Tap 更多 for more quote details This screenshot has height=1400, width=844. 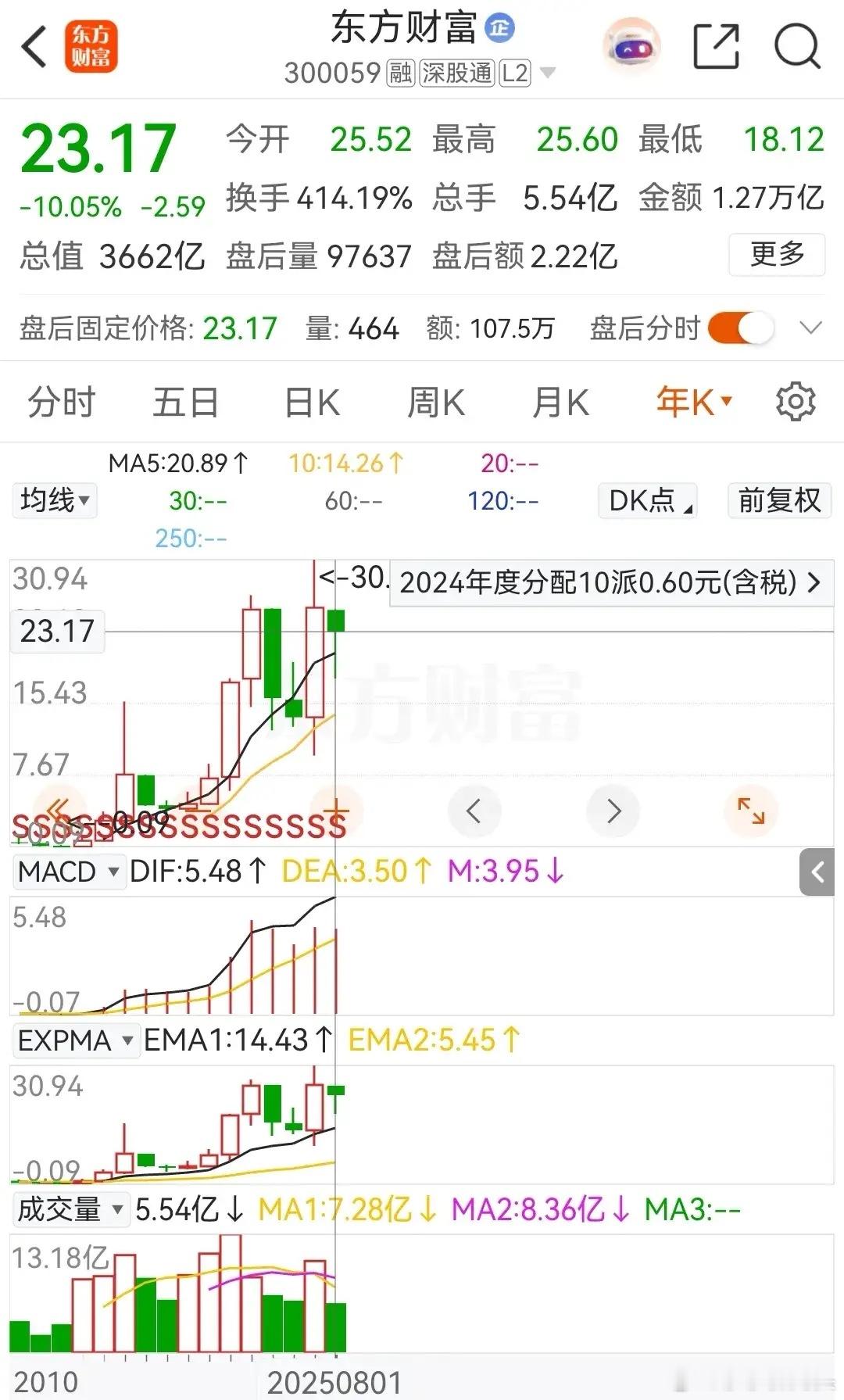[x=777, y=255]
